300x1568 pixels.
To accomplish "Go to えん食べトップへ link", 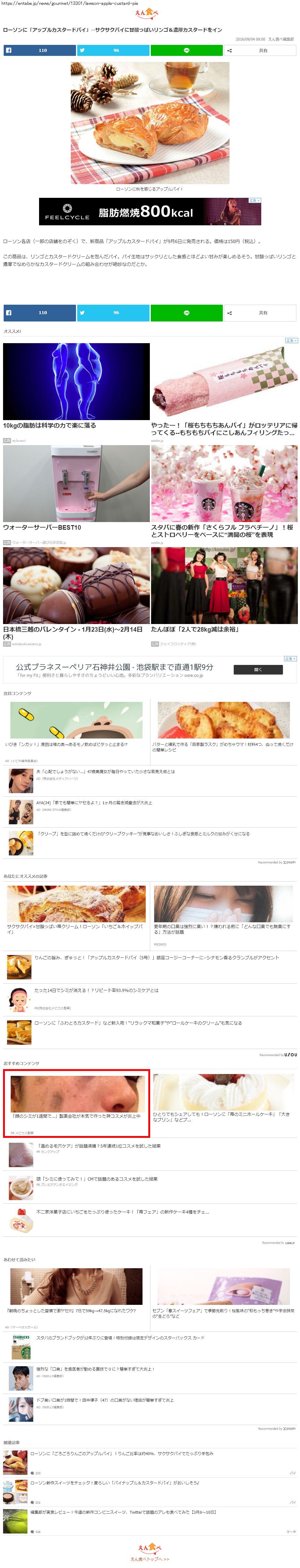I will 150,1559.
